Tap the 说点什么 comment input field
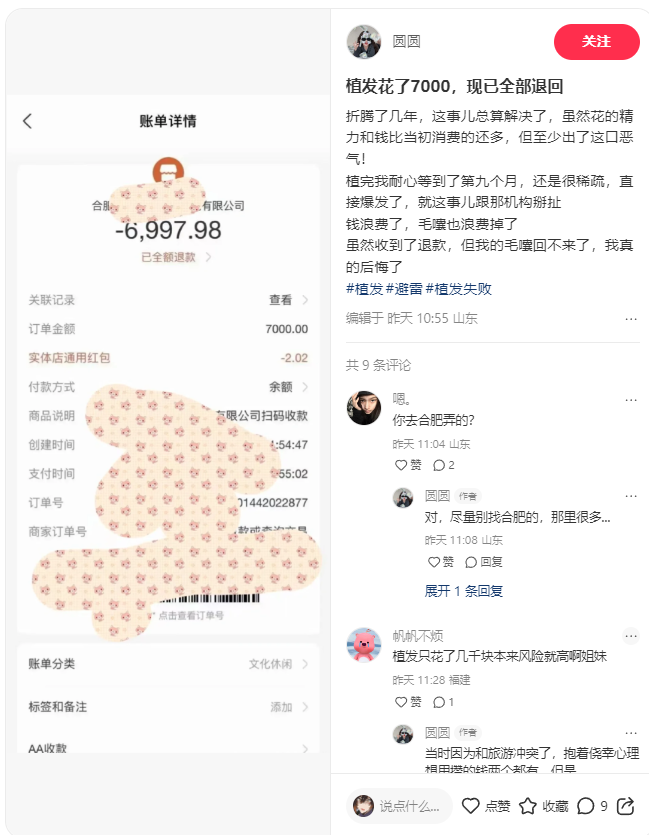This screenshot has height=835, width=649. 400,806
